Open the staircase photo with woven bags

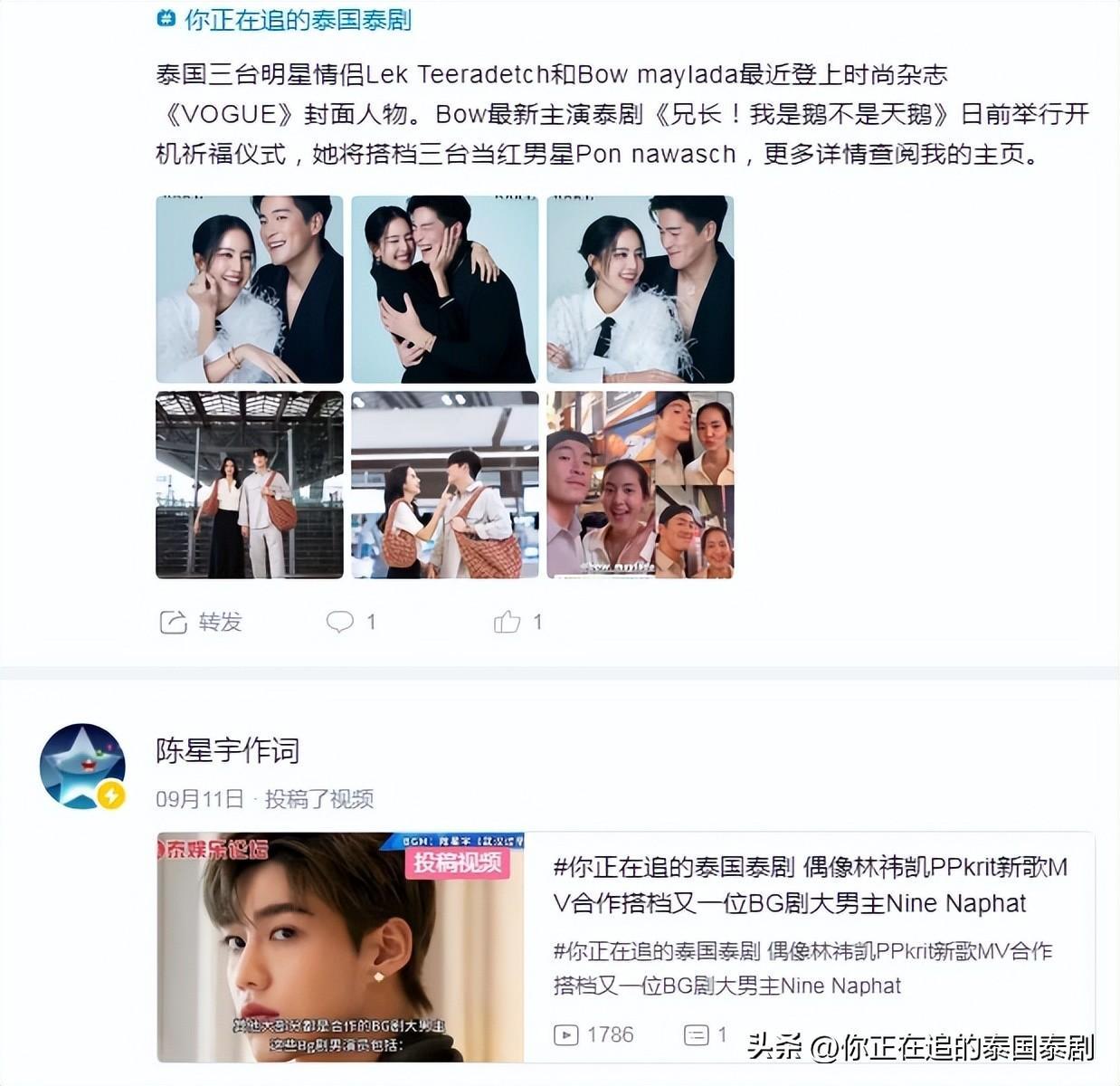click(249, 484)
